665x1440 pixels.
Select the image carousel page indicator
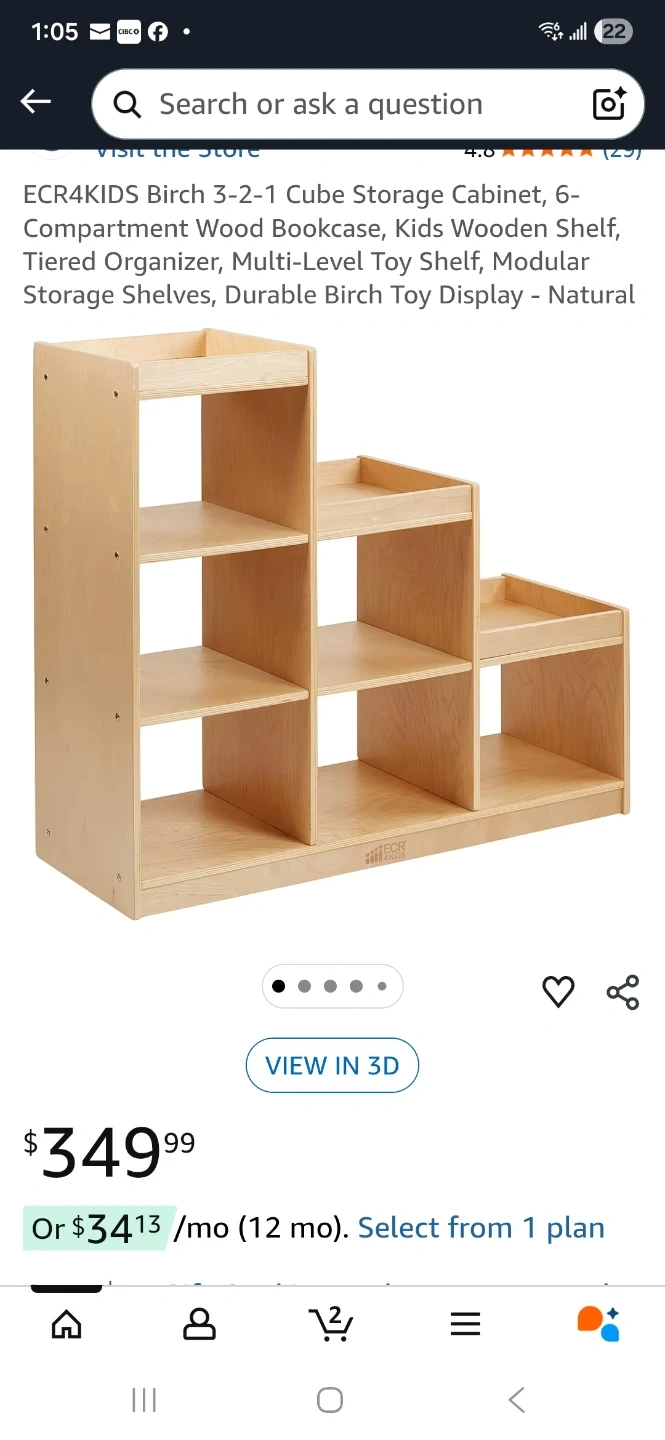tap(332, 986)
